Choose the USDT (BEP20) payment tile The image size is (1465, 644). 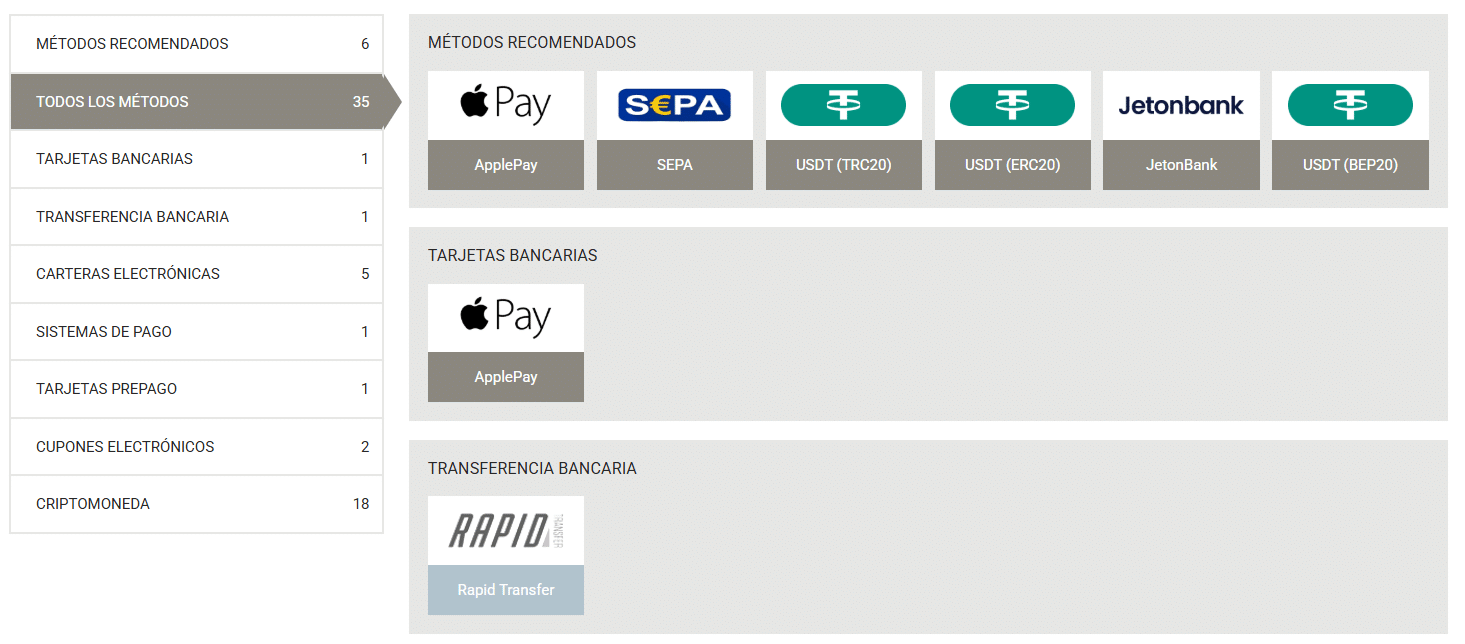(x=1350, y=130)
